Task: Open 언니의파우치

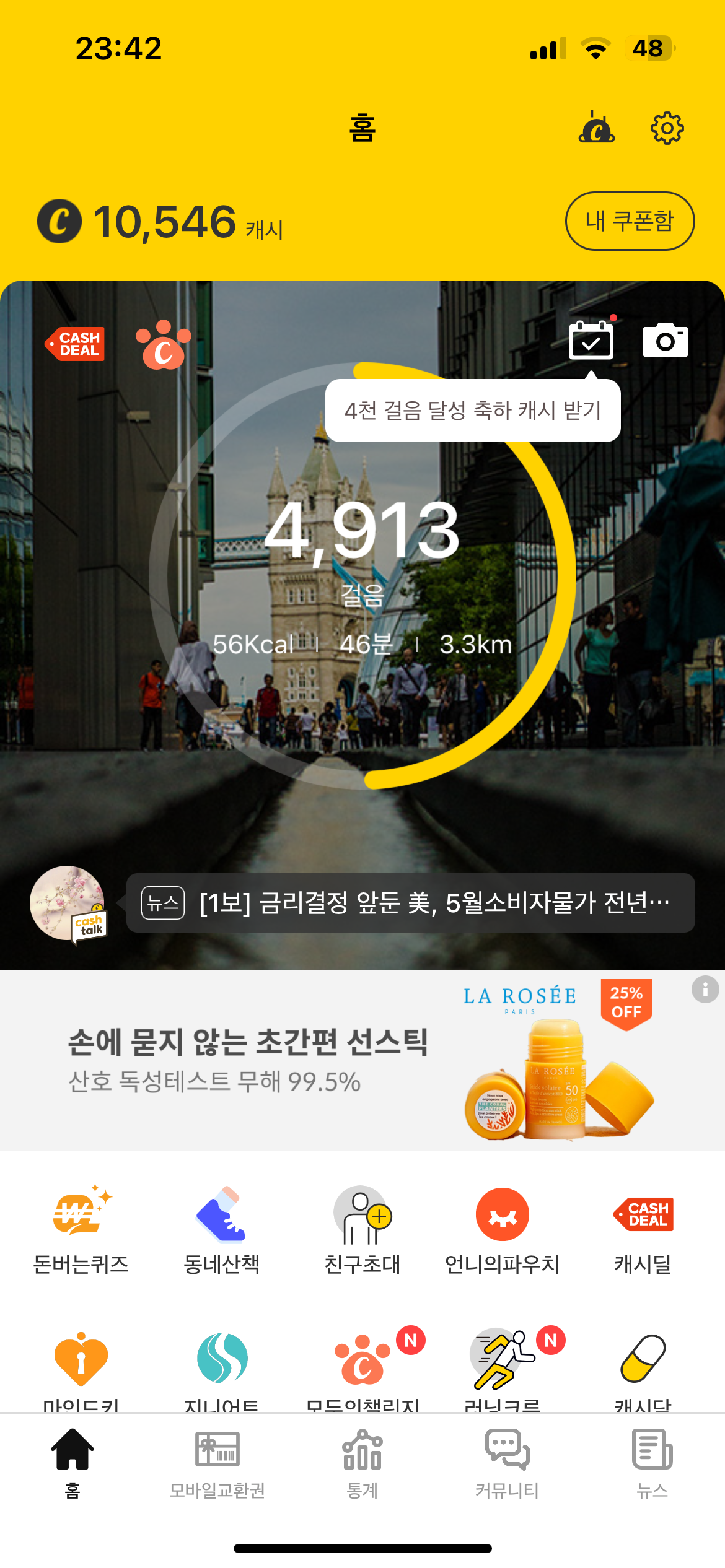Action: click(503, 1229)
